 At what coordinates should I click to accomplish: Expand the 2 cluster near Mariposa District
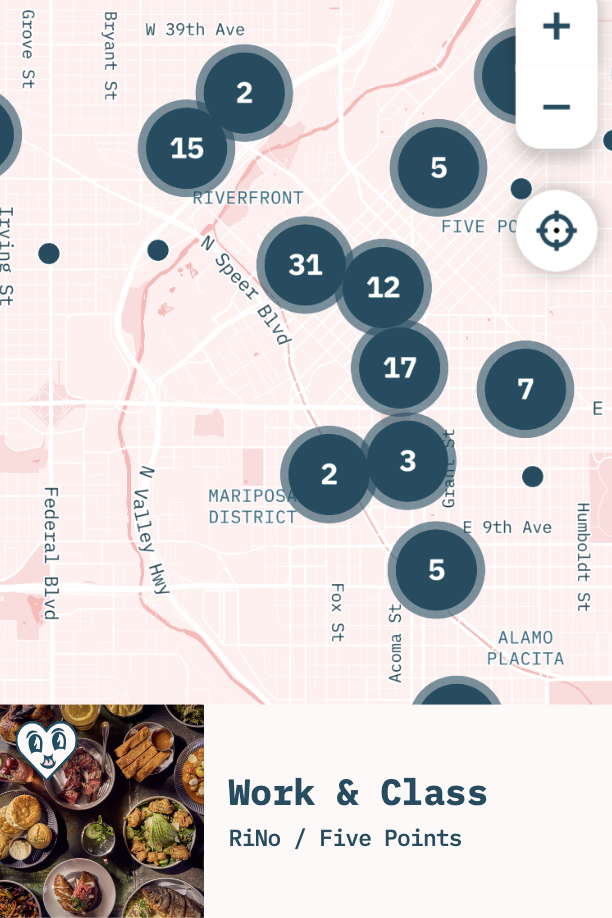point(329,475)
